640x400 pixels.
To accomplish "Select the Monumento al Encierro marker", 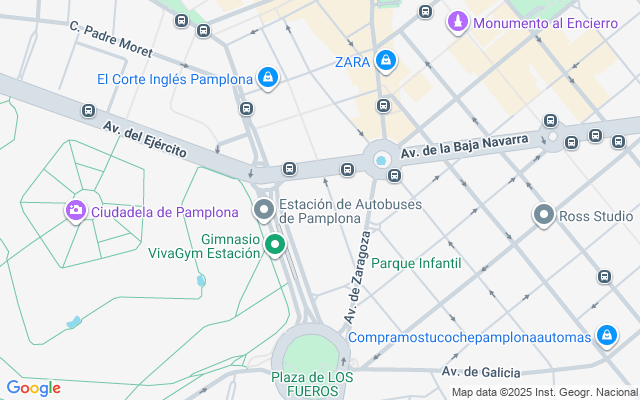I will click(x=457, y=21).
